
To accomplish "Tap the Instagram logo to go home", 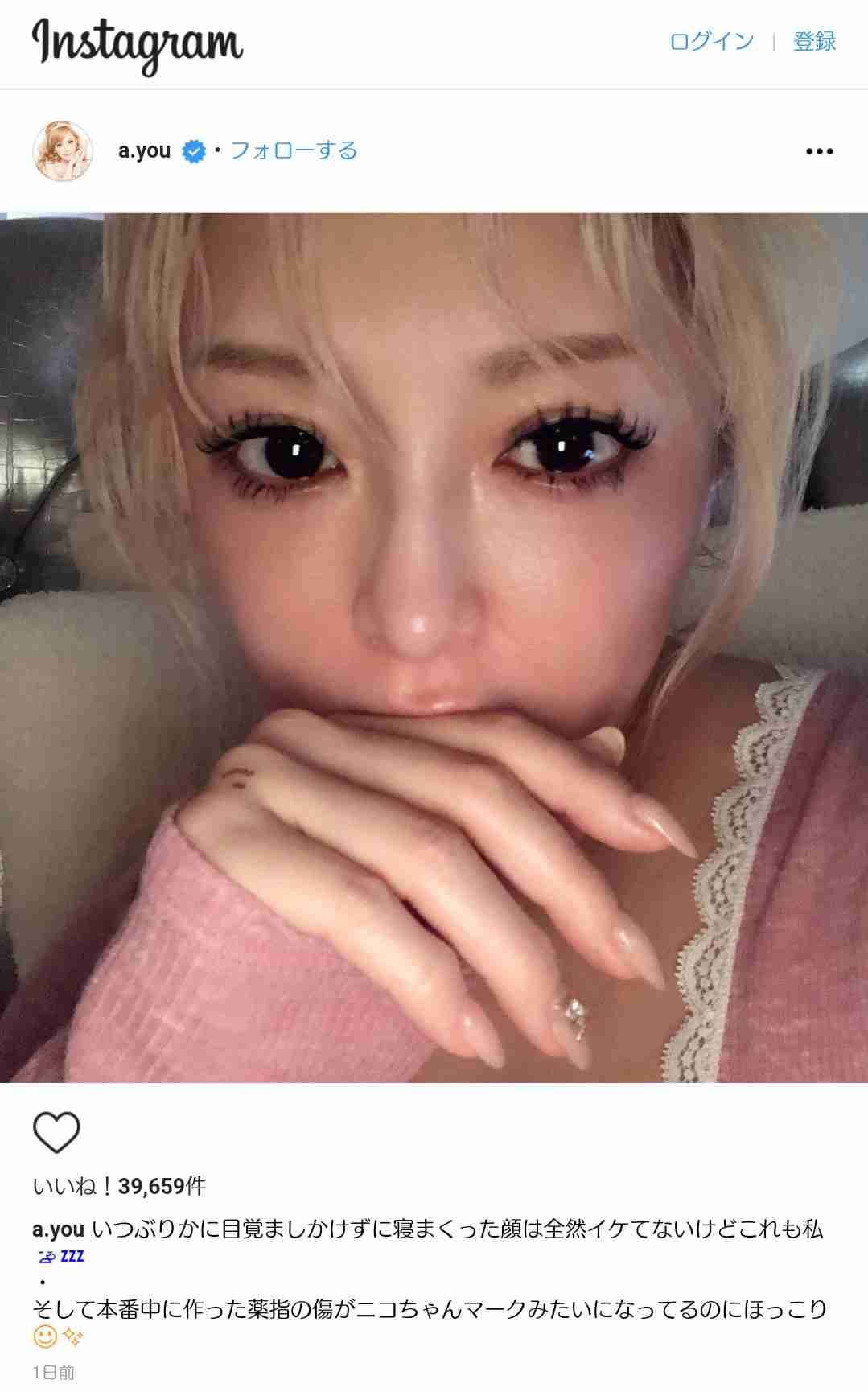I will (138, 45).
